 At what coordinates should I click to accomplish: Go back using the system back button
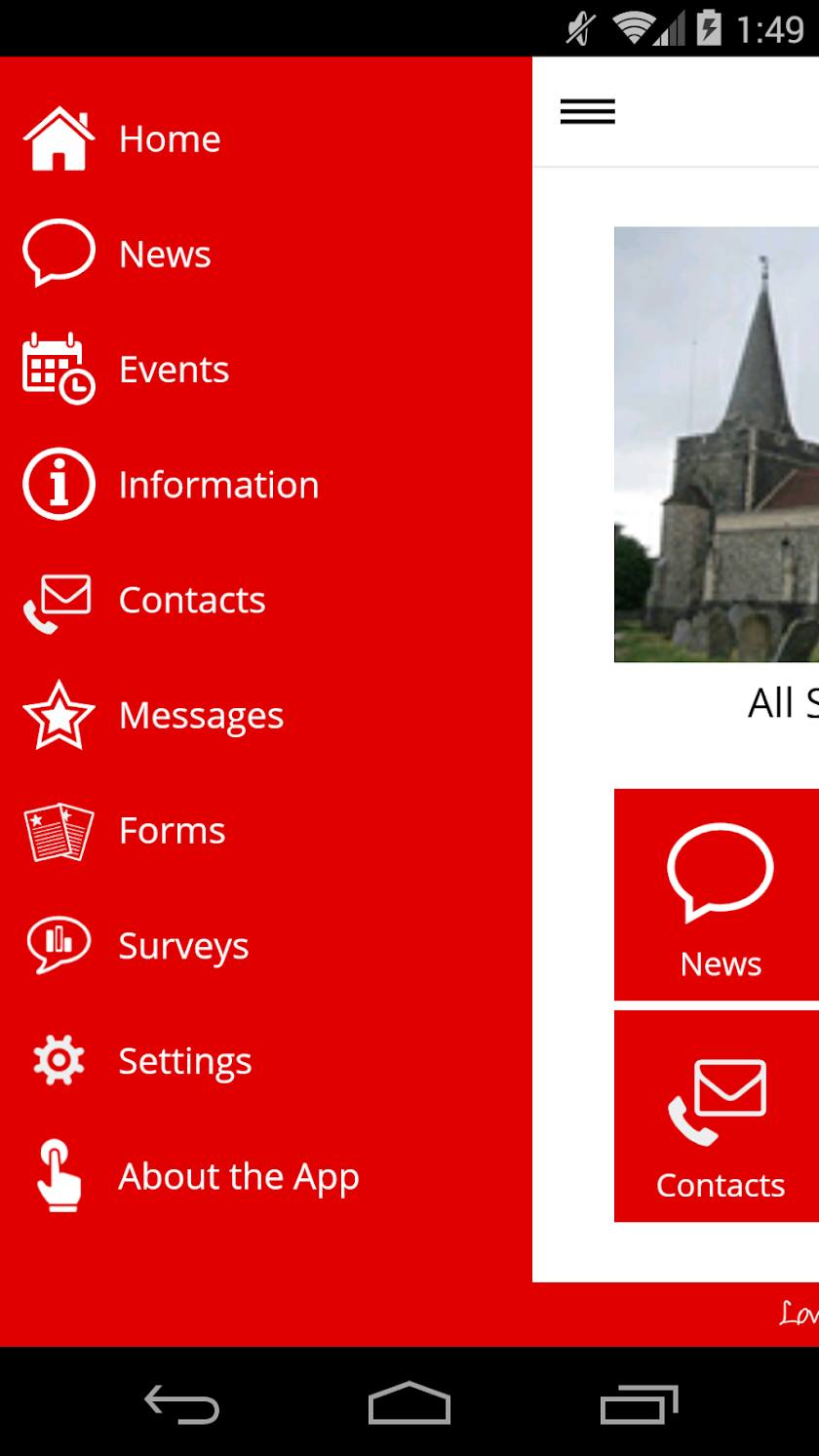click(x=182, y=1405)
